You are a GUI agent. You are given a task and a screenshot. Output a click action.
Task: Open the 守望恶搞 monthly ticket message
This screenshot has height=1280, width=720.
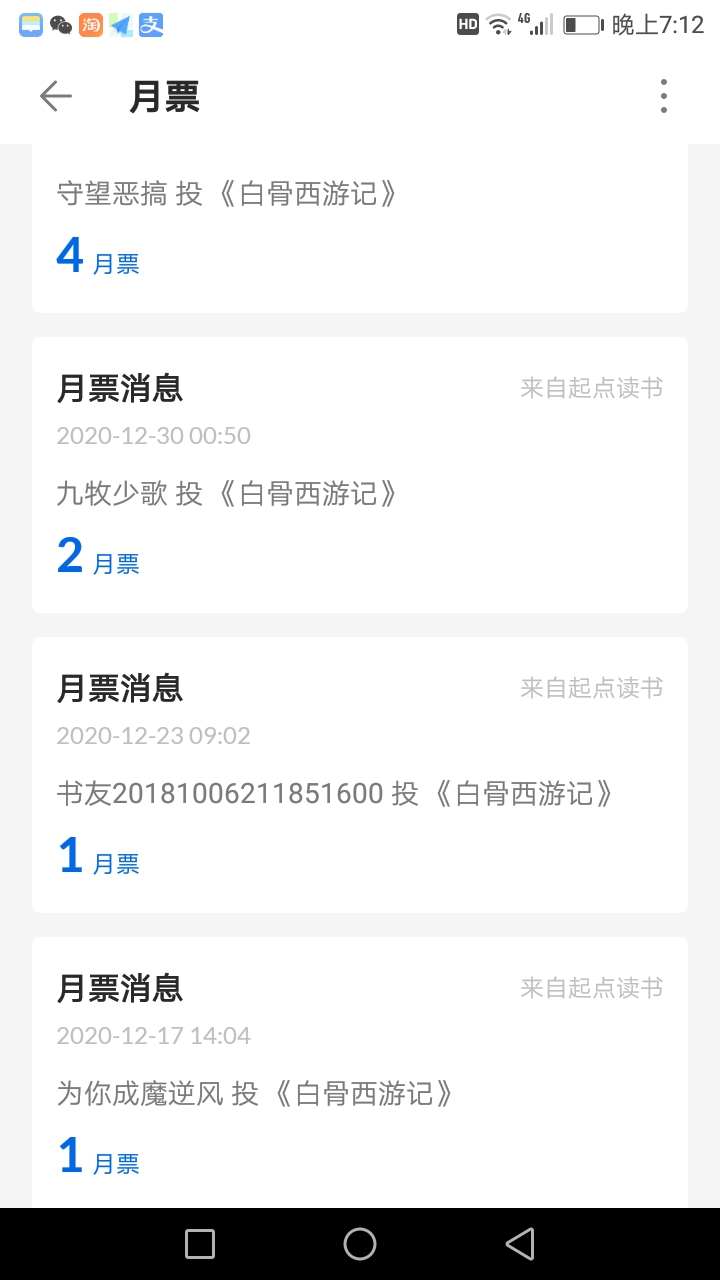pos(360,228)
